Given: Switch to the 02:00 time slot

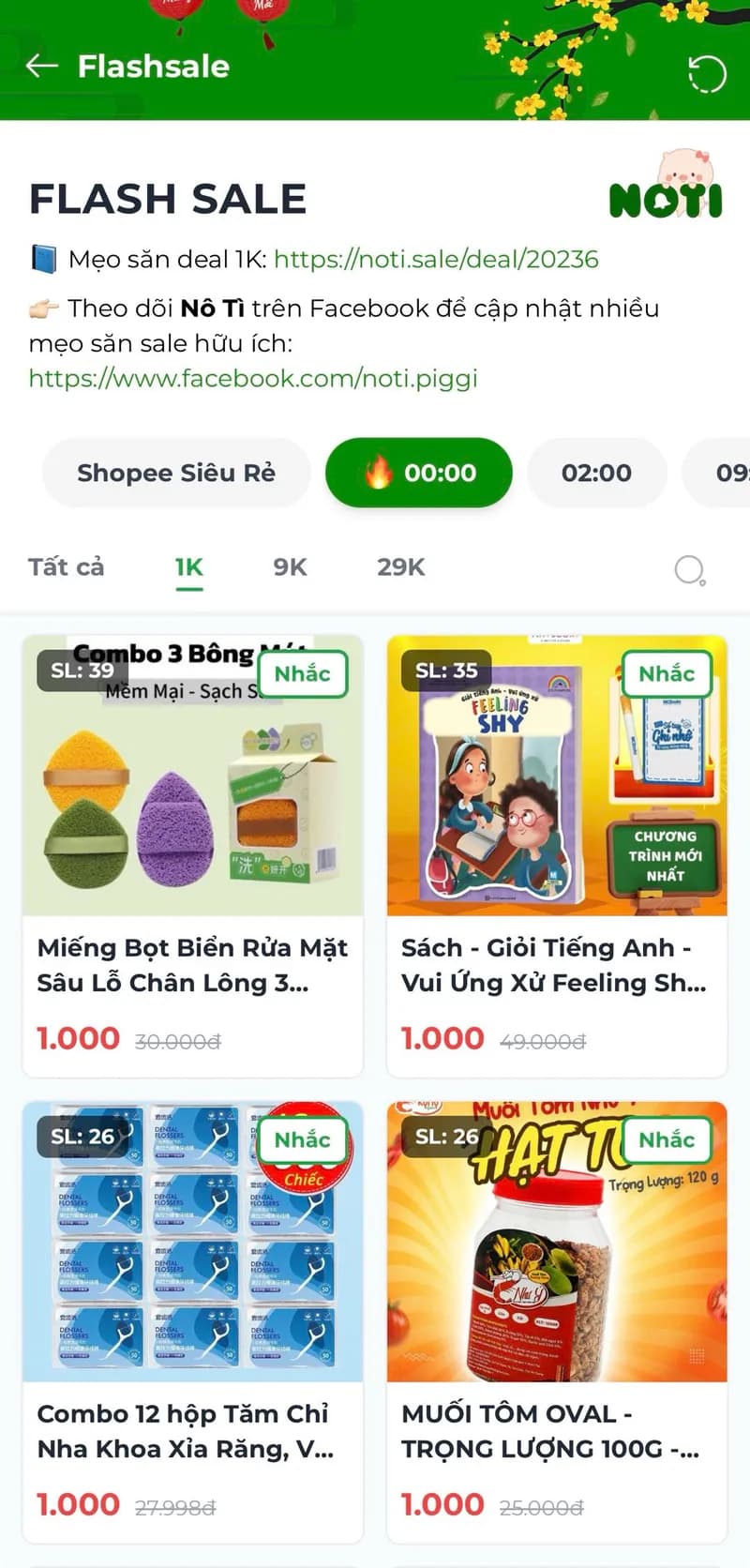Looking at the screenshot, I should click(x=596, y=473).
